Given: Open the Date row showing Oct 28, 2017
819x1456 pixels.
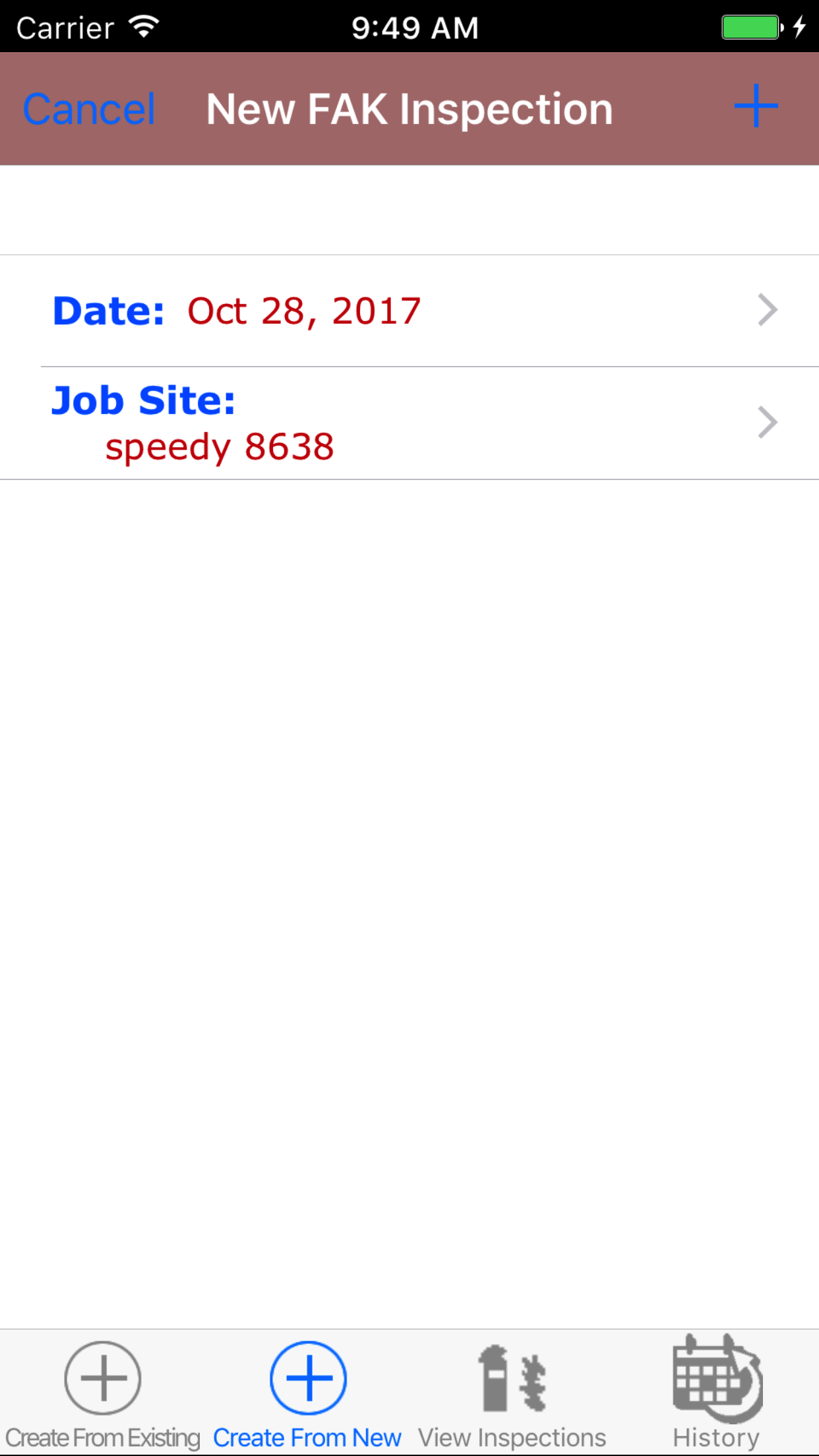Looking at the screenshot, I should coord(409,311).
